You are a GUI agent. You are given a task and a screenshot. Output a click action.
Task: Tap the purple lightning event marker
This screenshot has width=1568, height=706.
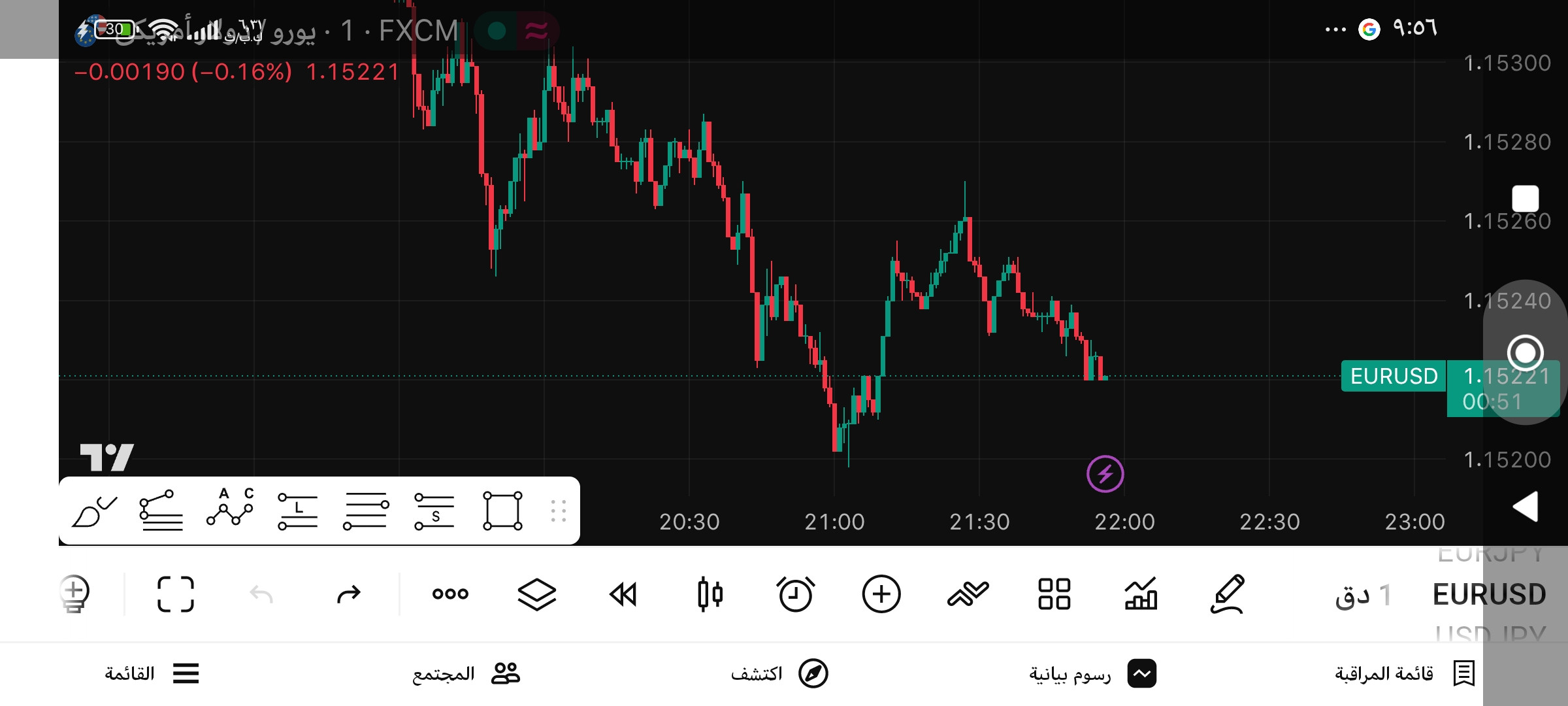(1105, 474)
